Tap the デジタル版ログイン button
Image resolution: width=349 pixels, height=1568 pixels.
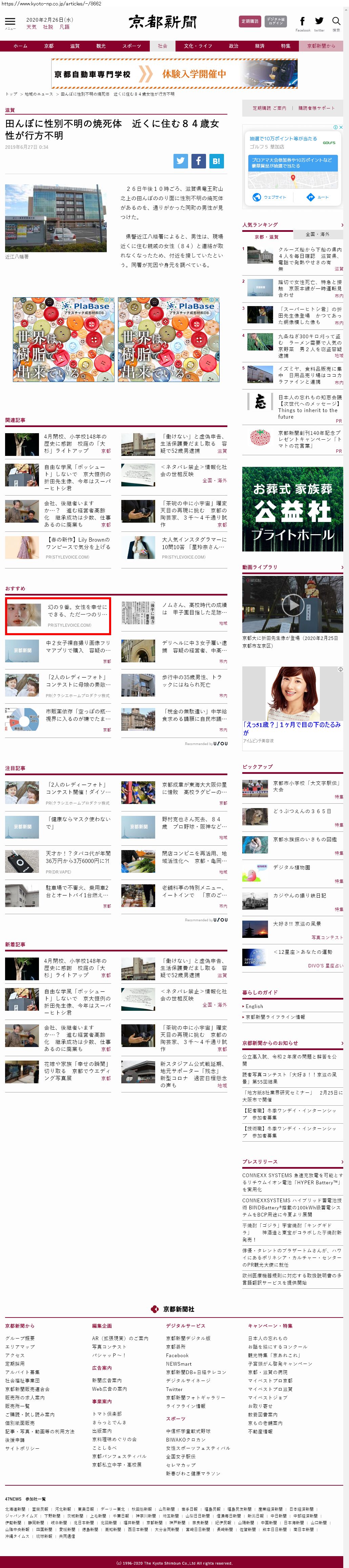pos(275,21)
